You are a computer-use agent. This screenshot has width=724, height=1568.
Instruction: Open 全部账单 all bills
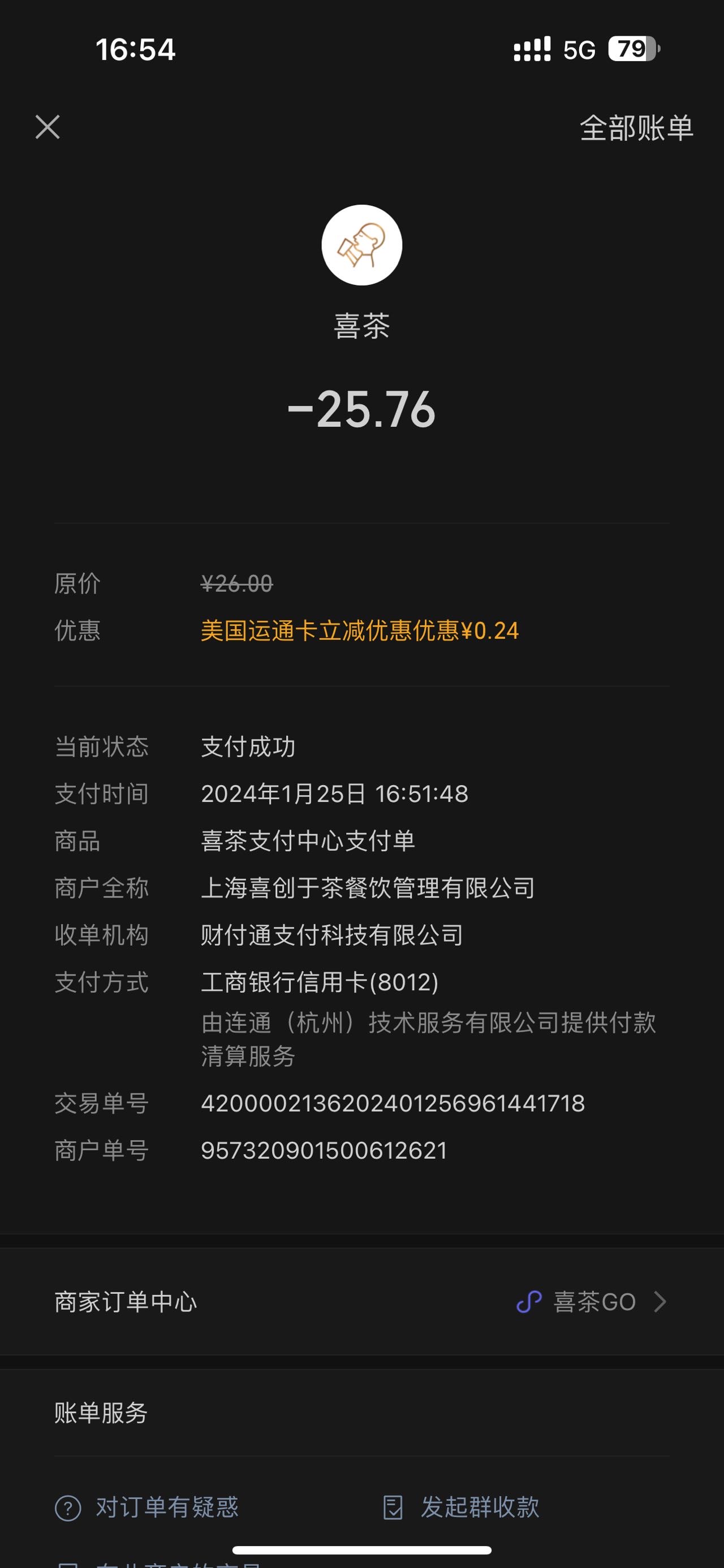point(636,128)
